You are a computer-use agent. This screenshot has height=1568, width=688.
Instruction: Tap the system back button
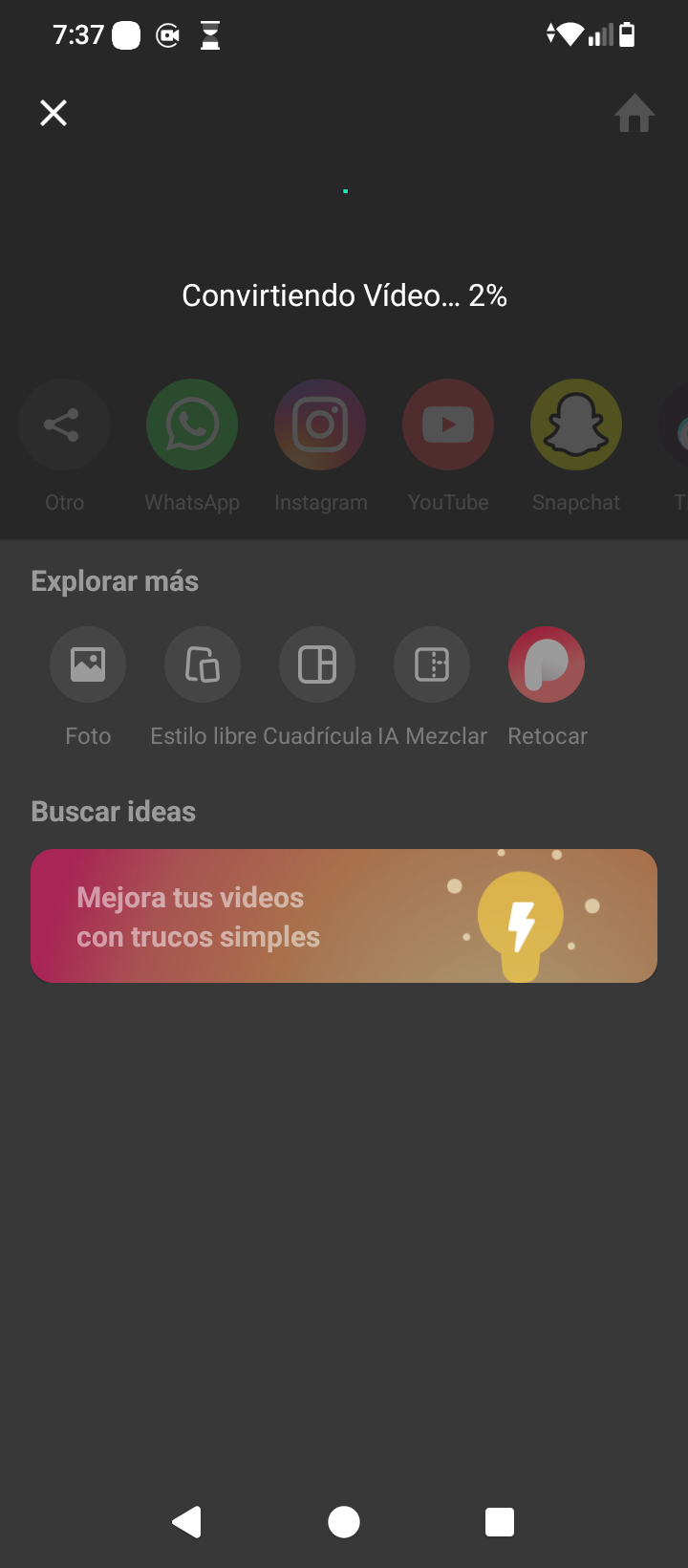pyautogui.click(x=187, y=1521)
